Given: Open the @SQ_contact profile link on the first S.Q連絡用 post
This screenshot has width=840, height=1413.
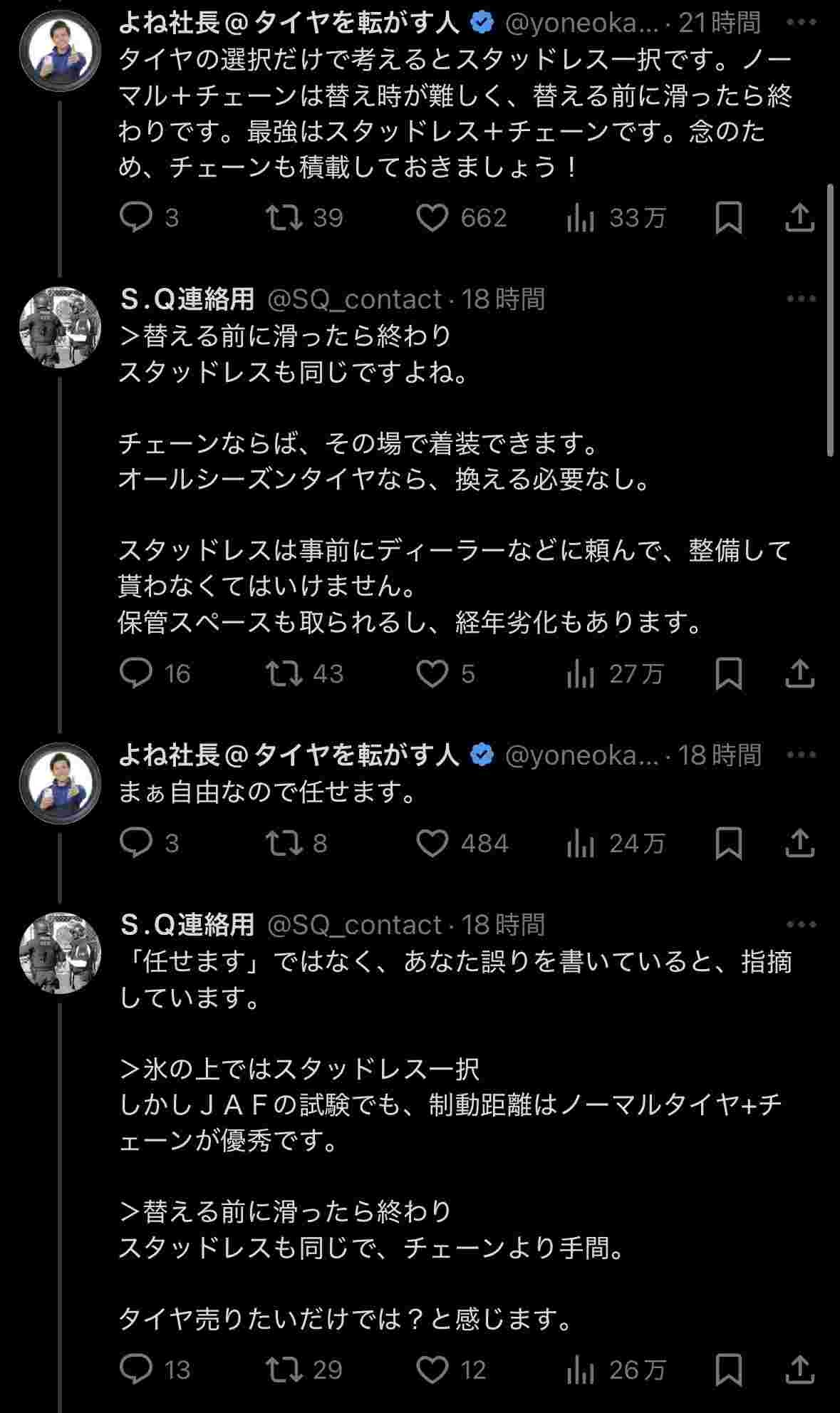Looking at the screenshot, I should click(354, 299).
